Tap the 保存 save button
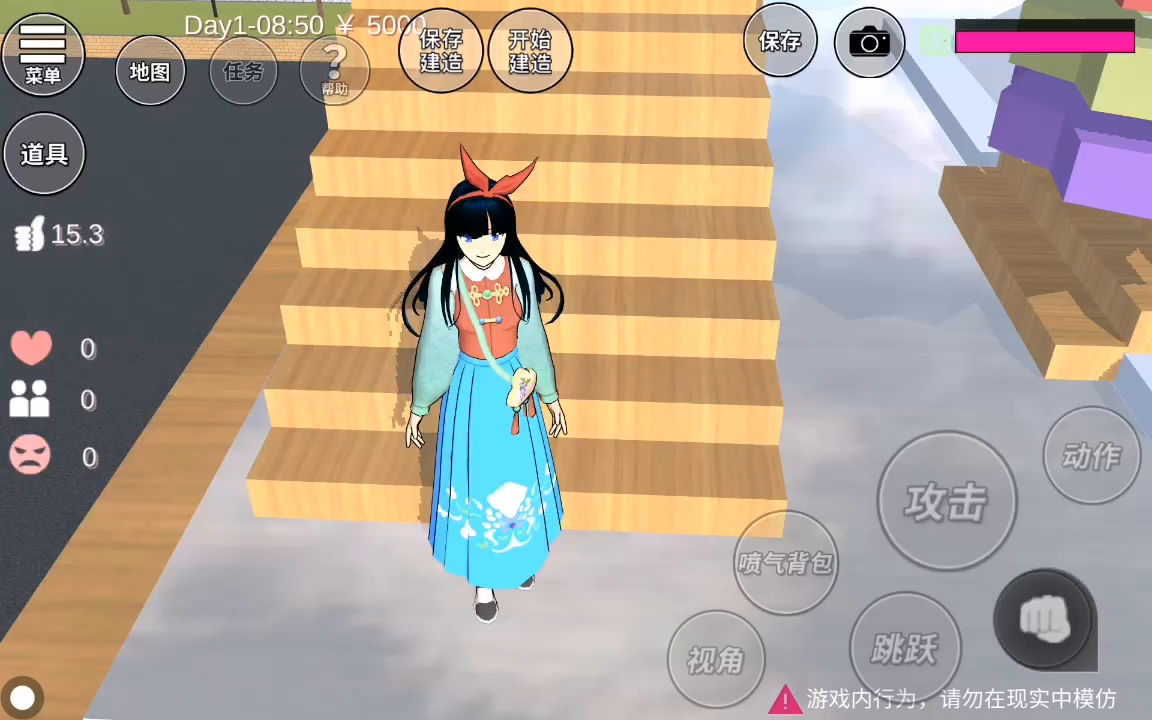The image size is (1152, 720). coord(780,41)
